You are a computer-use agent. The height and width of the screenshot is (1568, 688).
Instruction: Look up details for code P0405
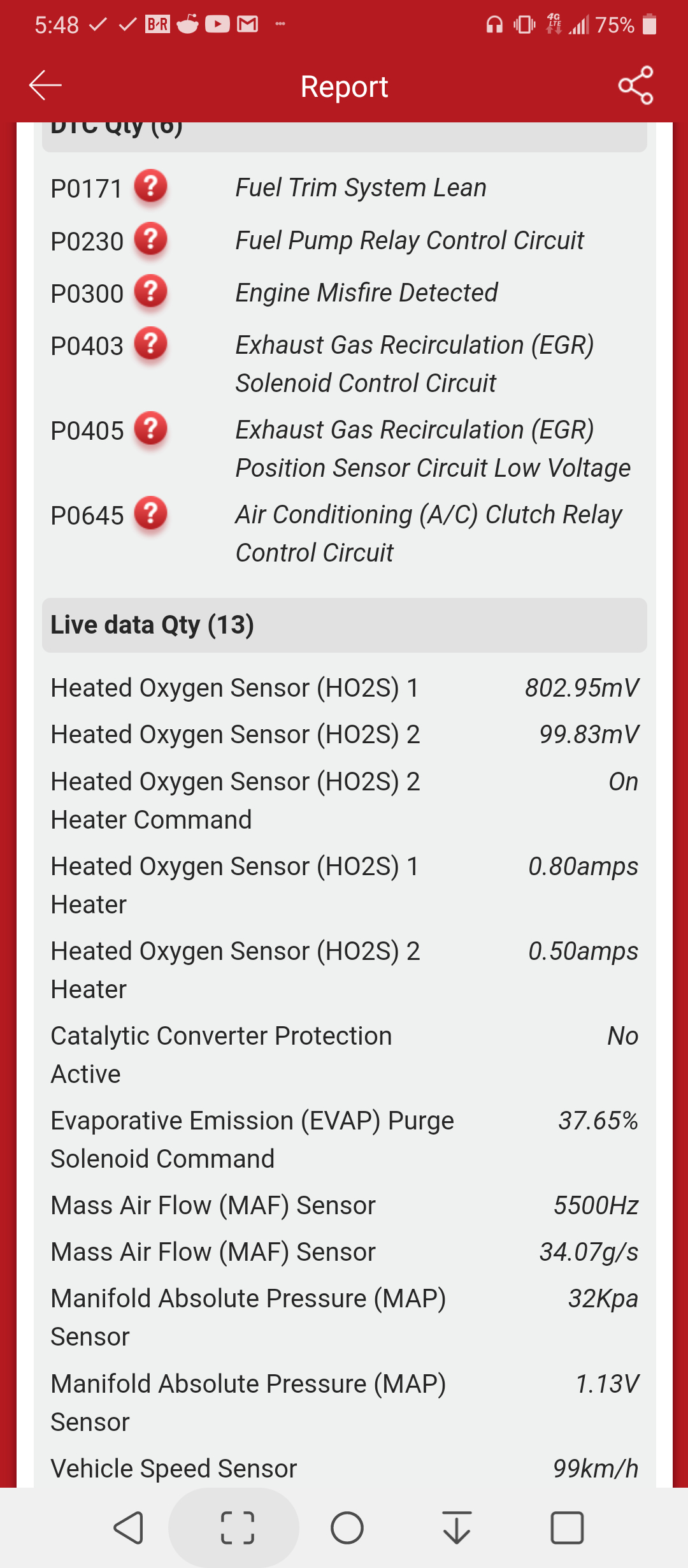(x=150, y=428)
